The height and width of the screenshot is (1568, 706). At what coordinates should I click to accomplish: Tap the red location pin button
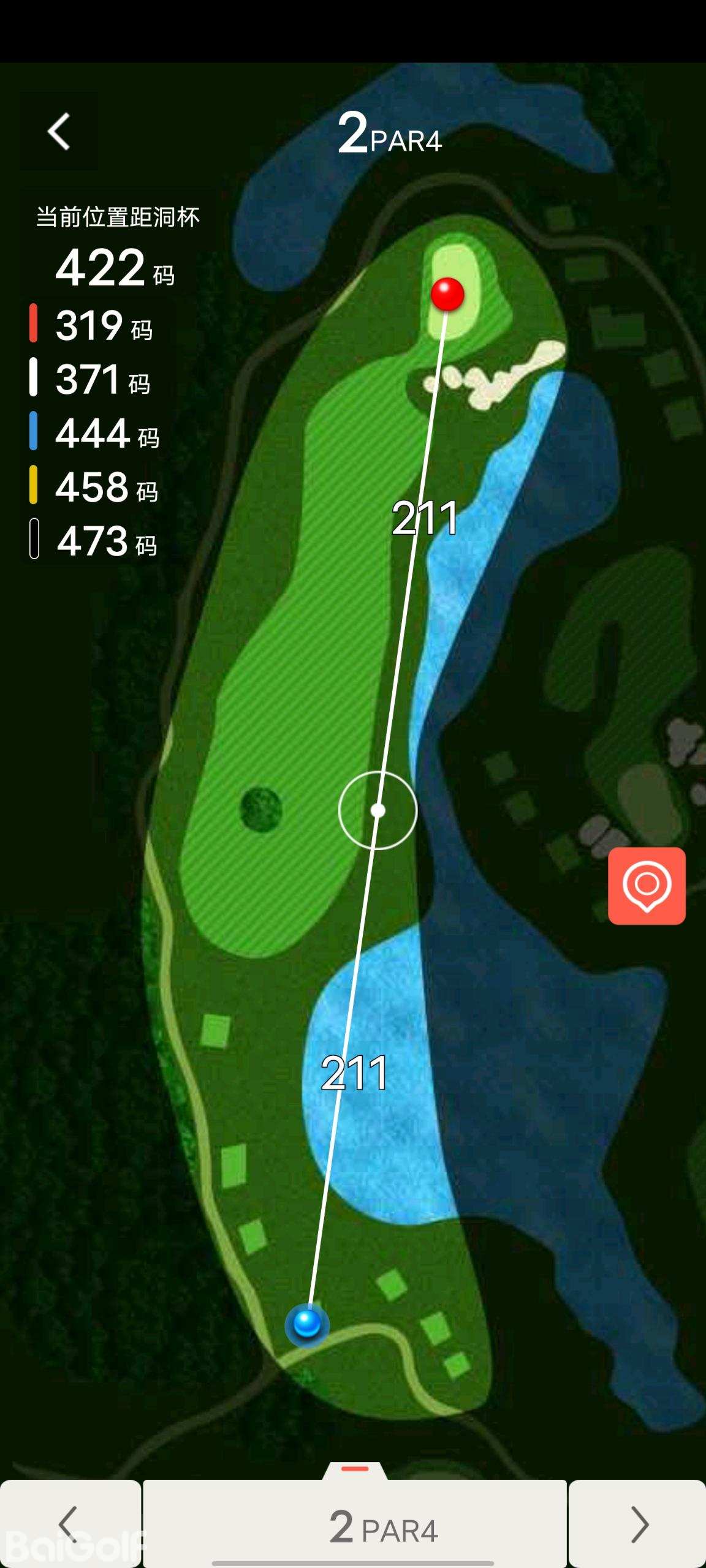[647, 886]
